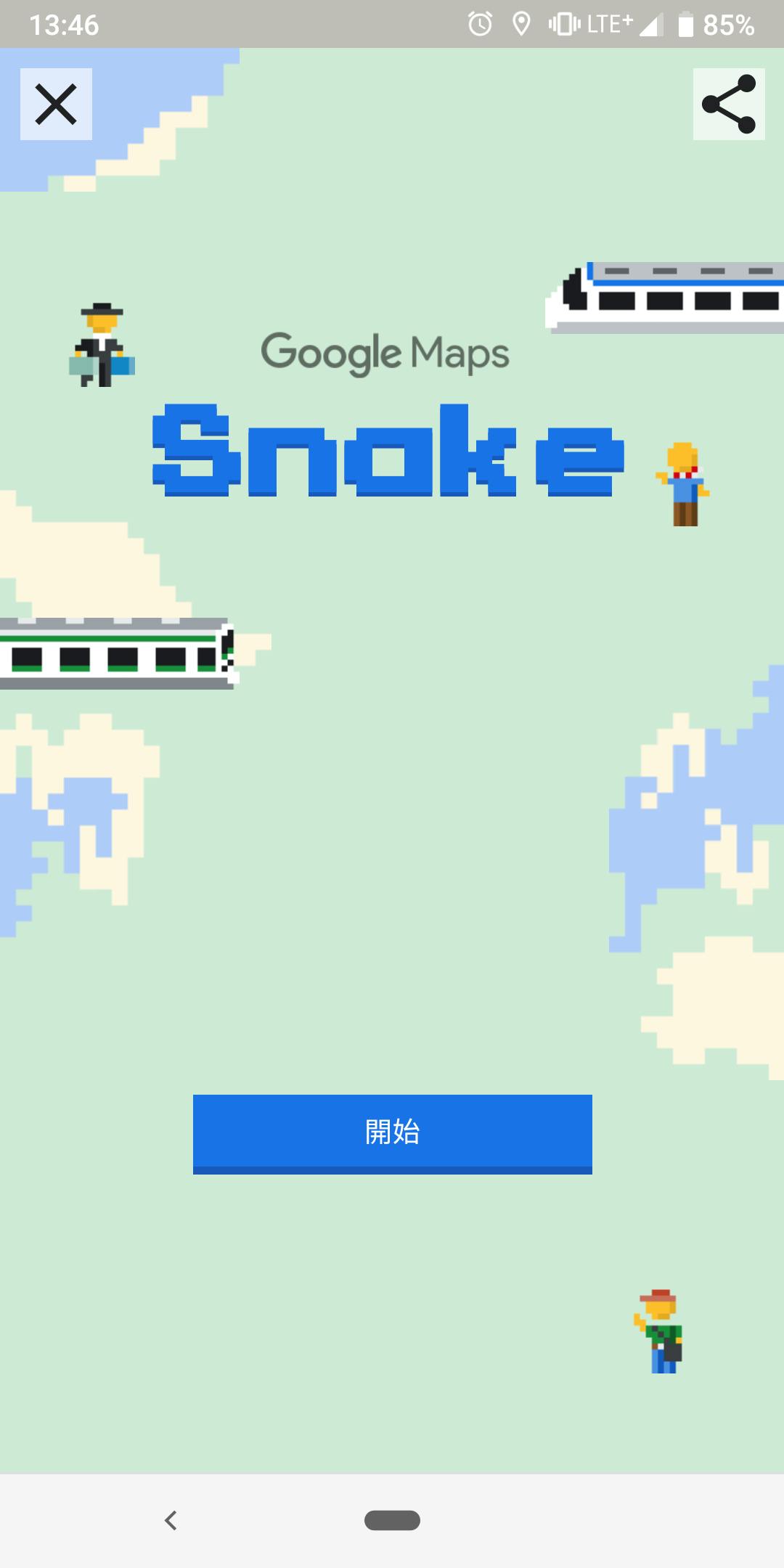Image resolution: width=784 pixels, height=1568 pixels.
Task: Tap the blue 開始 start button
Action: coord(392,1134)
